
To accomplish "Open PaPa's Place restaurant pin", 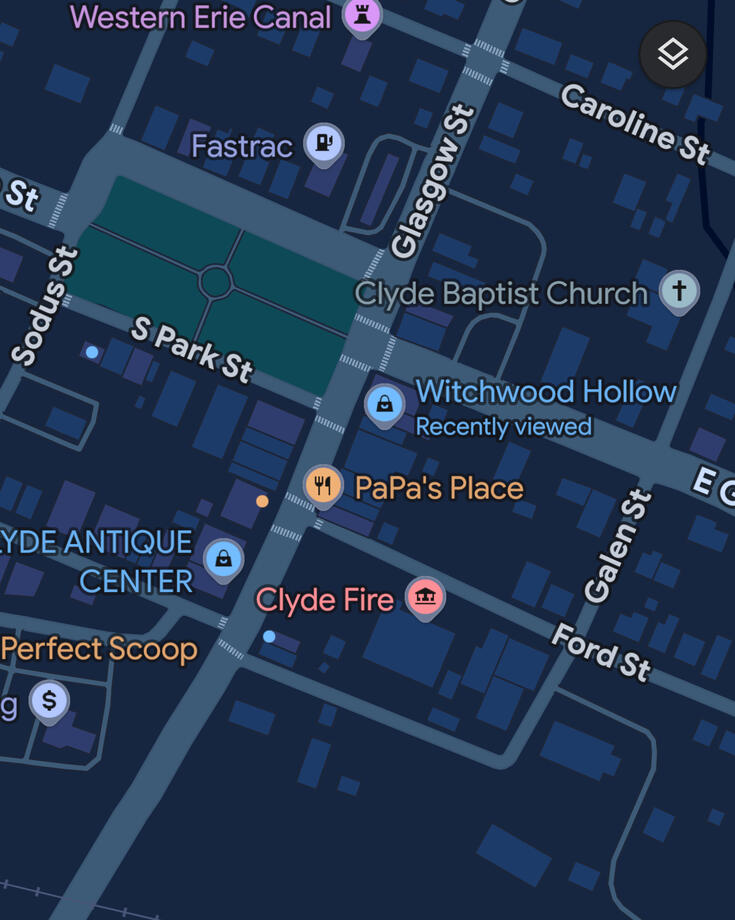I will click(x=322, y=486).
